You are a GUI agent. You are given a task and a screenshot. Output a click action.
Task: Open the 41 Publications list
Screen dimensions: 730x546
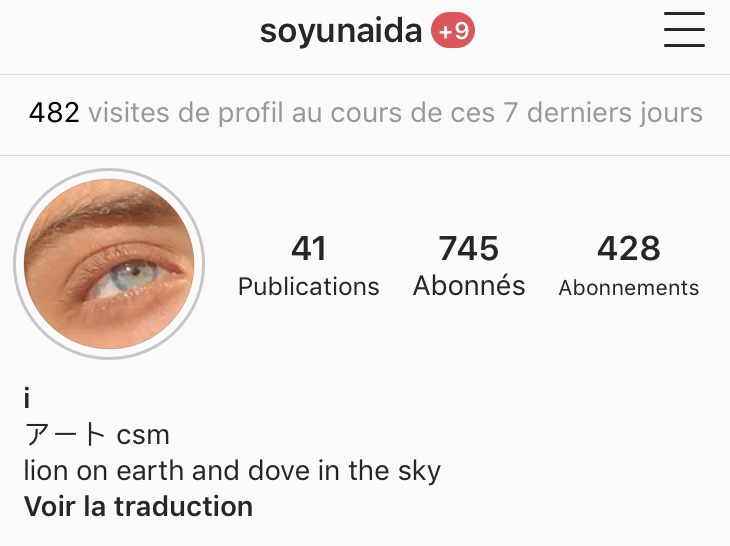tap(308, 266)
